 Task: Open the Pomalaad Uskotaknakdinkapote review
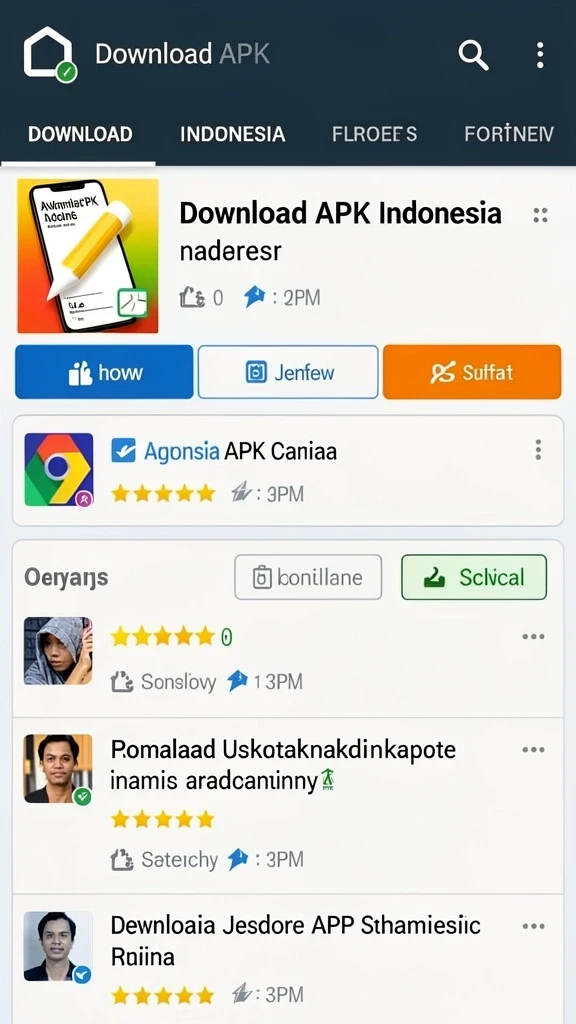tap(288, 806)
